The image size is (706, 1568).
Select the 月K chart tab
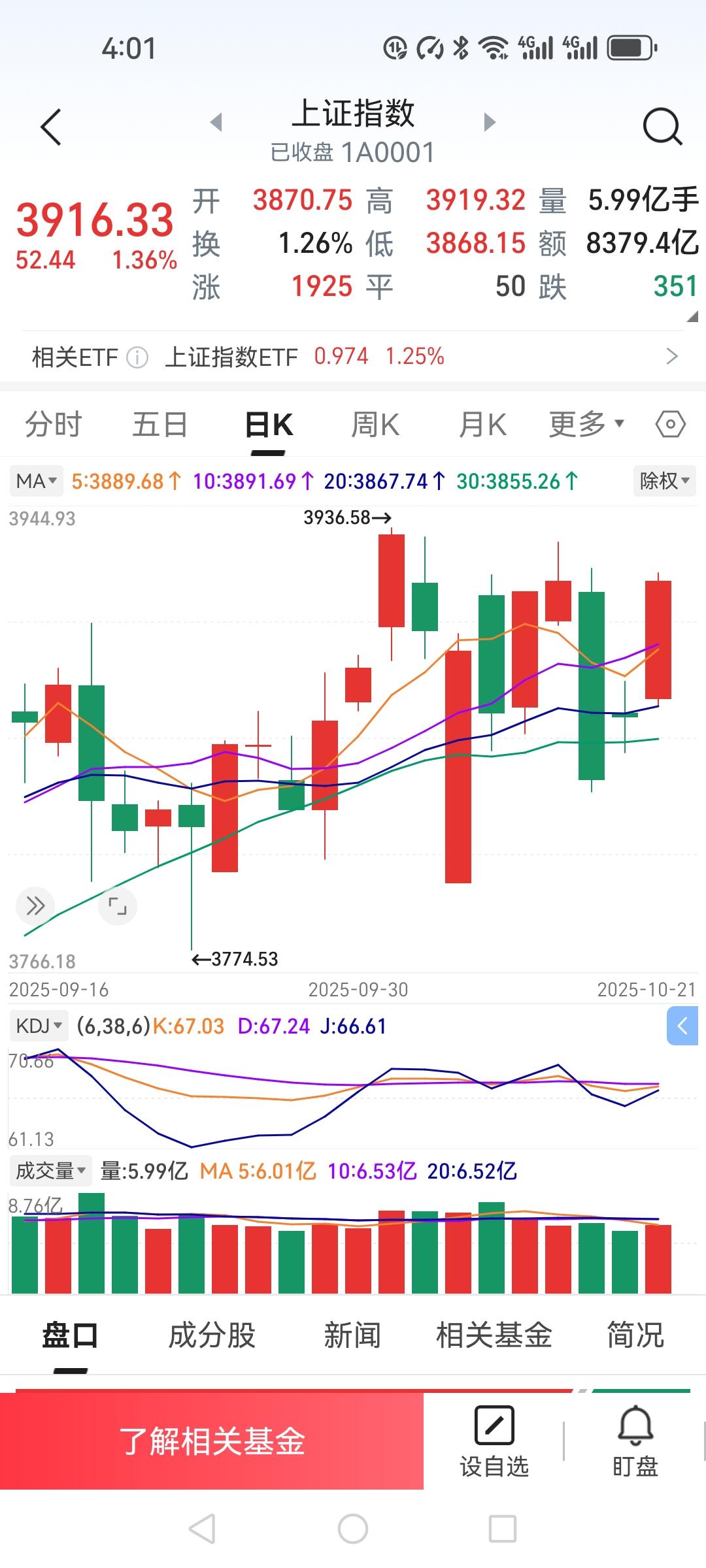482,425
